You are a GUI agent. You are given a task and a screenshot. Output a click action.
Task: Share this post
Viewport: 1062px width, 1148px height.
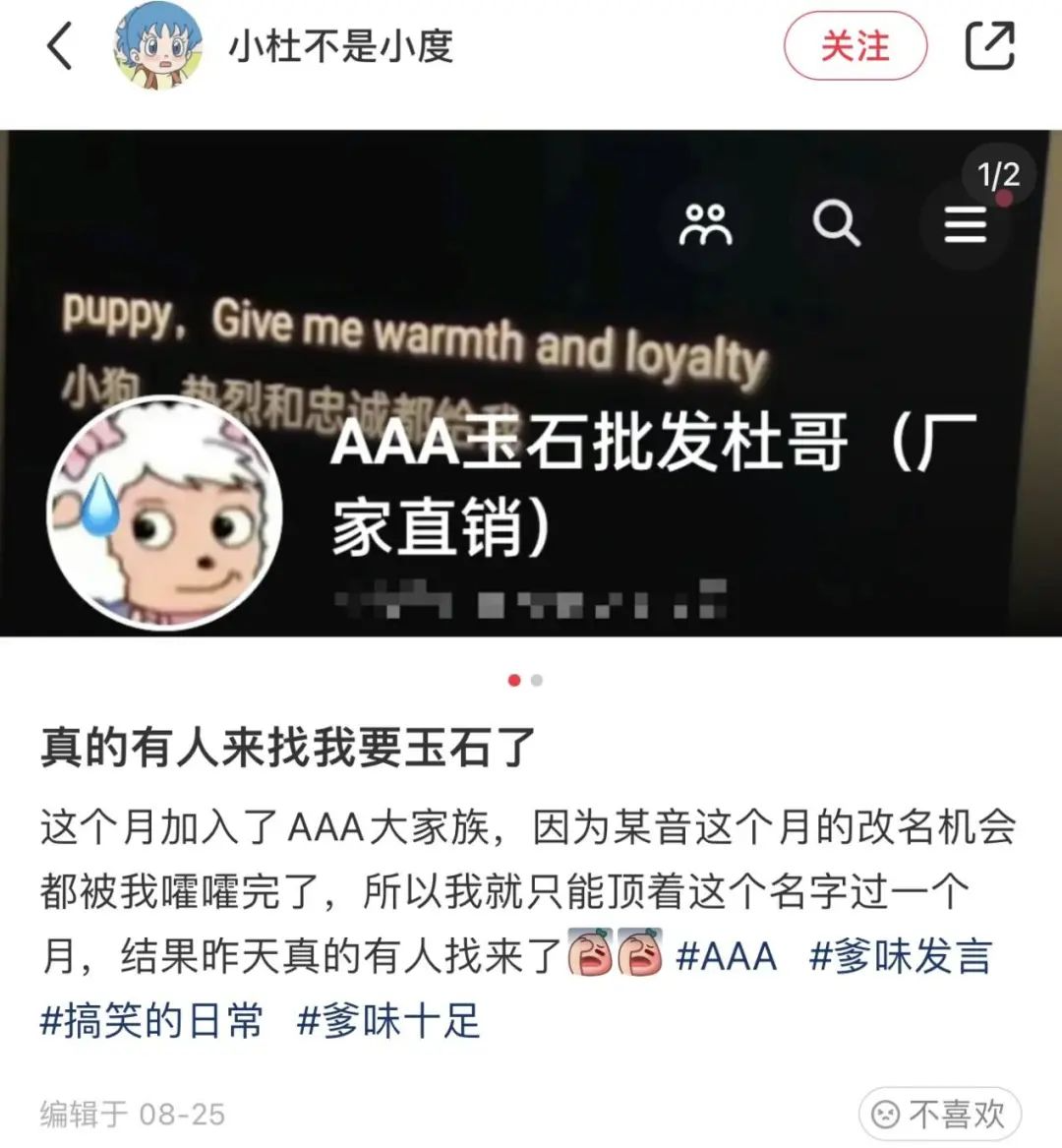[989, 45]
